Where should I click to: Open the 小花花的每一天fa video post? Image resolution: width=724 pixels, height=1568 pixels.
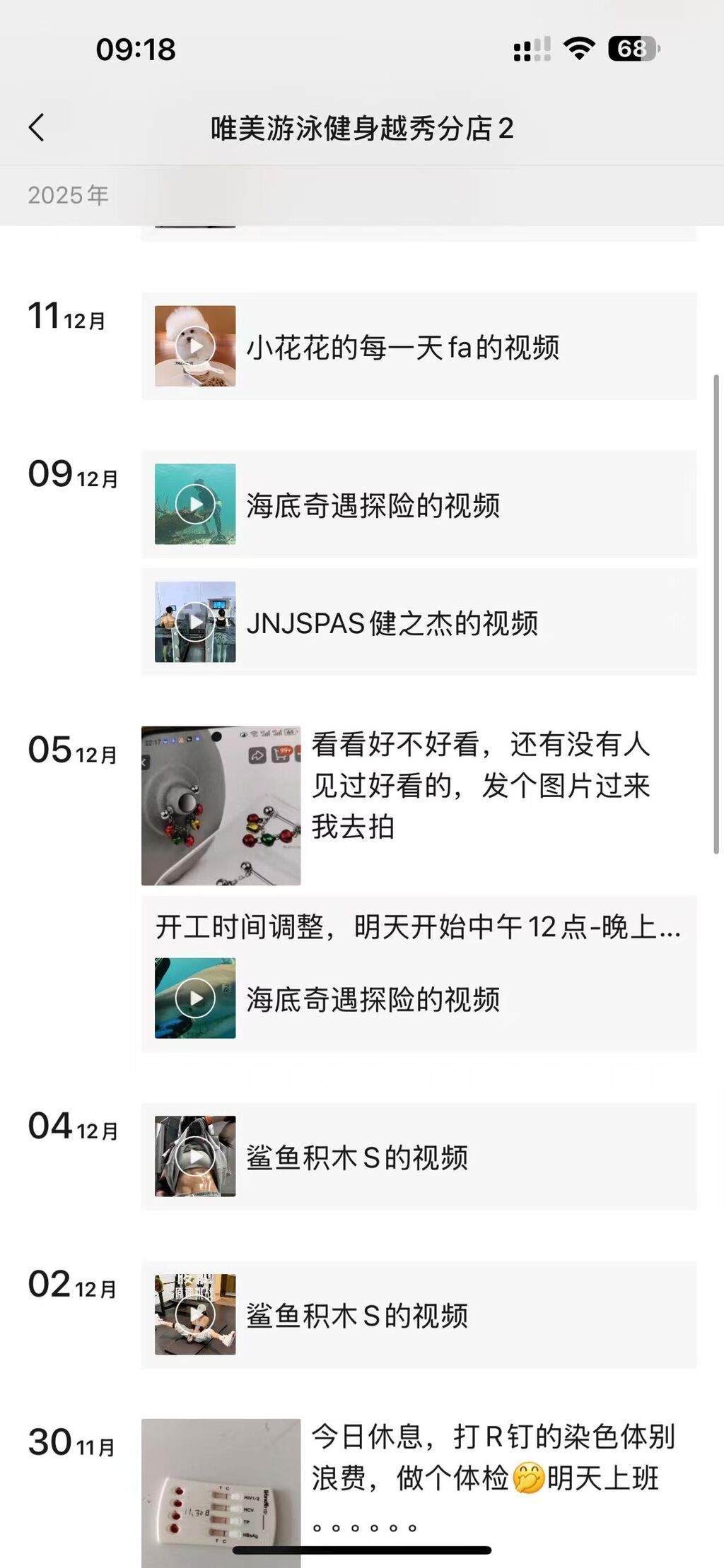click(x=419, y=346)
